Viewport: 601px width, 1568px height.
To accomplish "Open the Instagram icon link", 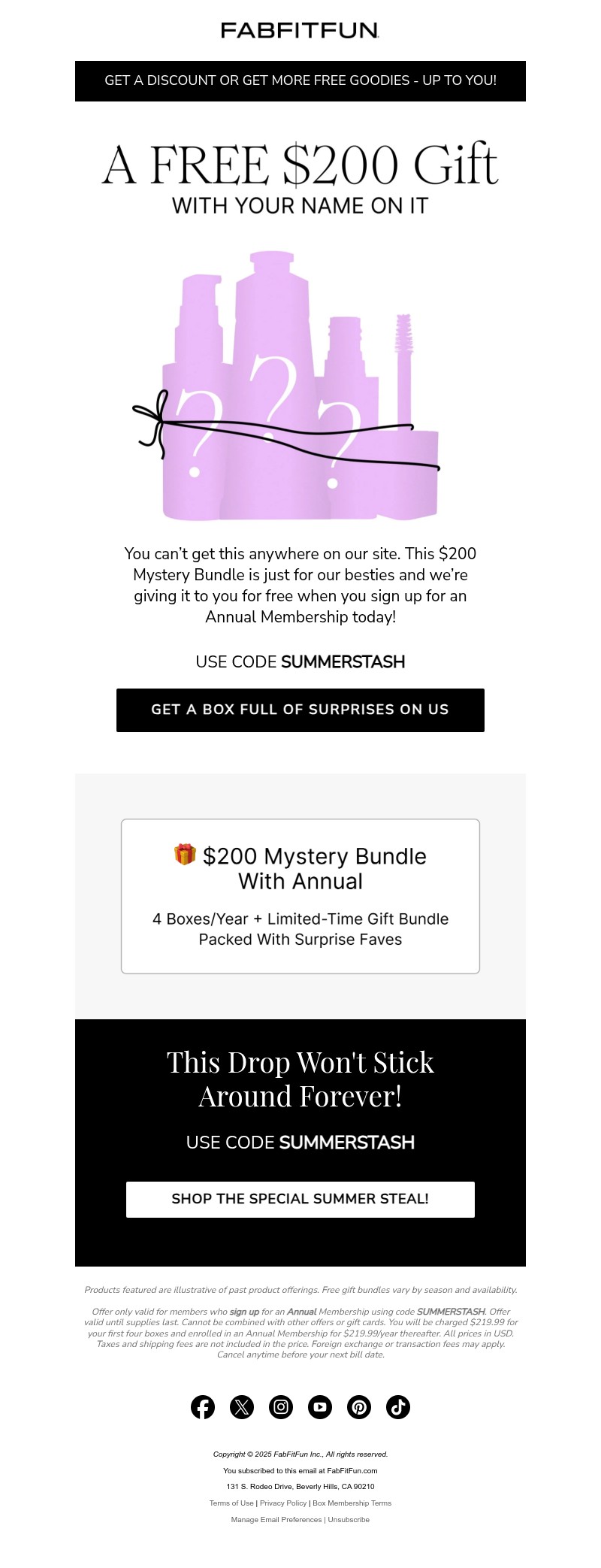I will (281, 1407).
